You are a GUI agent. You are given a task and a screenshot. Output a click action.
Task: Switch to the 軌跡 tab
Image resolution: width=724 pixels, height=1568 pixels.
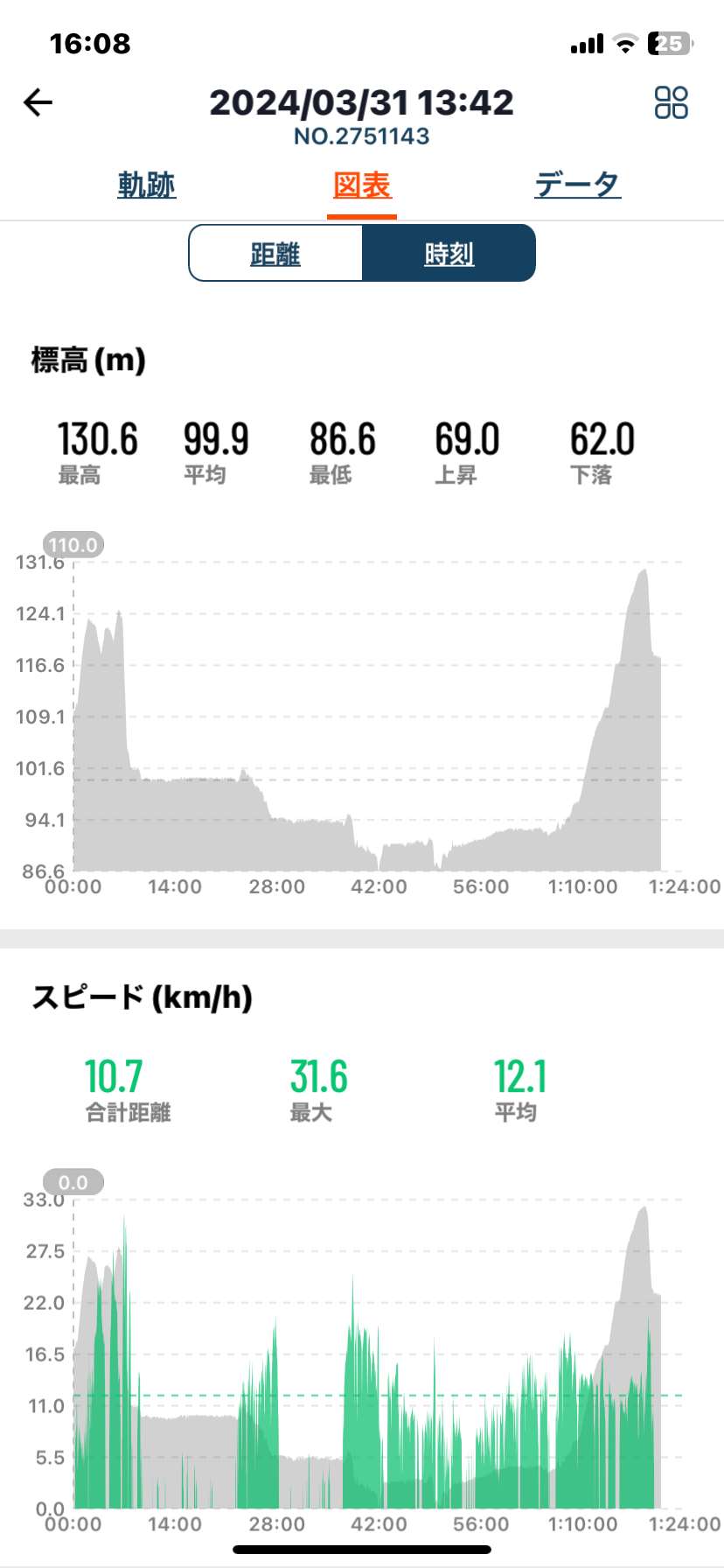[147, 185]
